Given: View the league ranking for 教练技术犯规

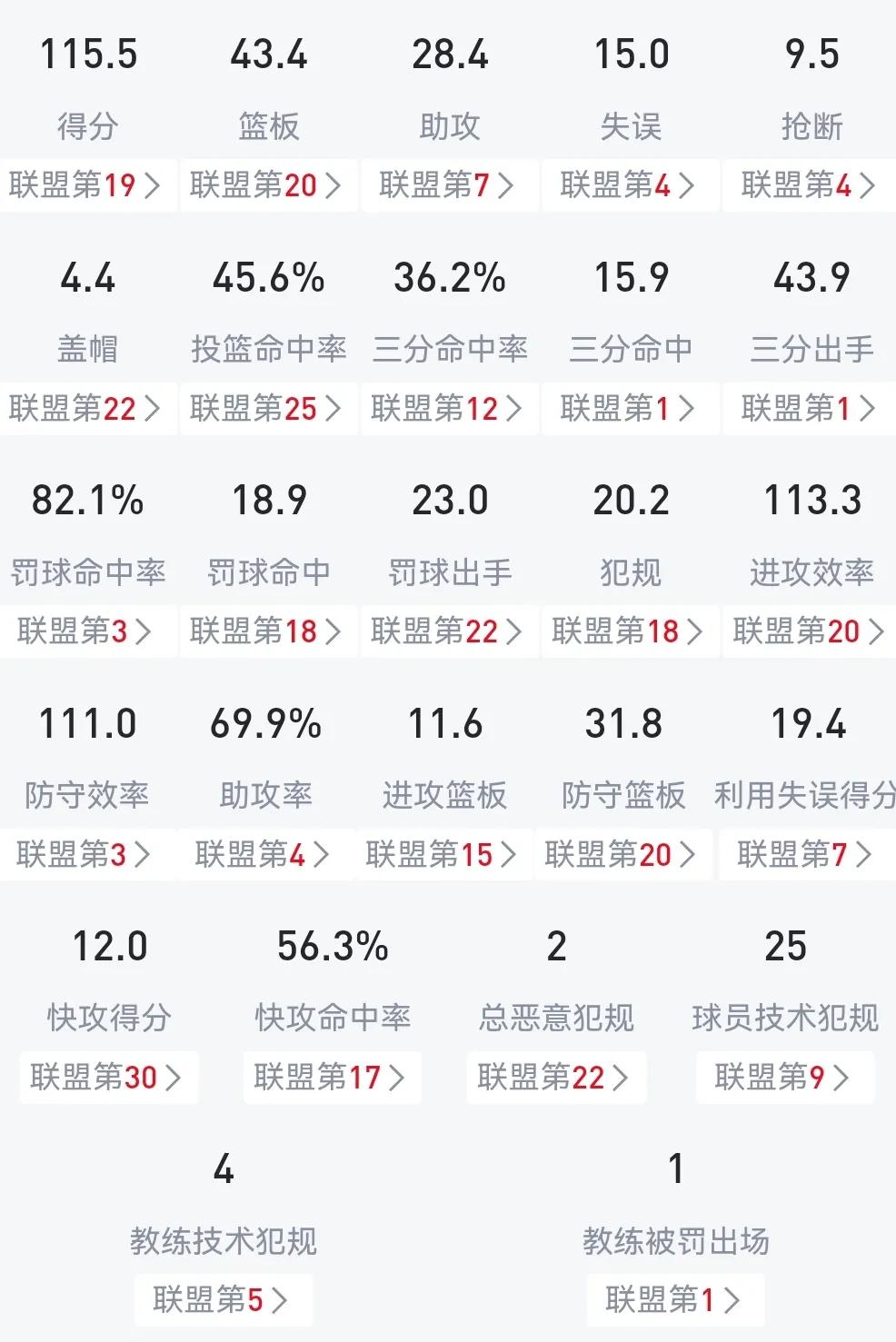Looking at the screenshot, I should 223,1300.
